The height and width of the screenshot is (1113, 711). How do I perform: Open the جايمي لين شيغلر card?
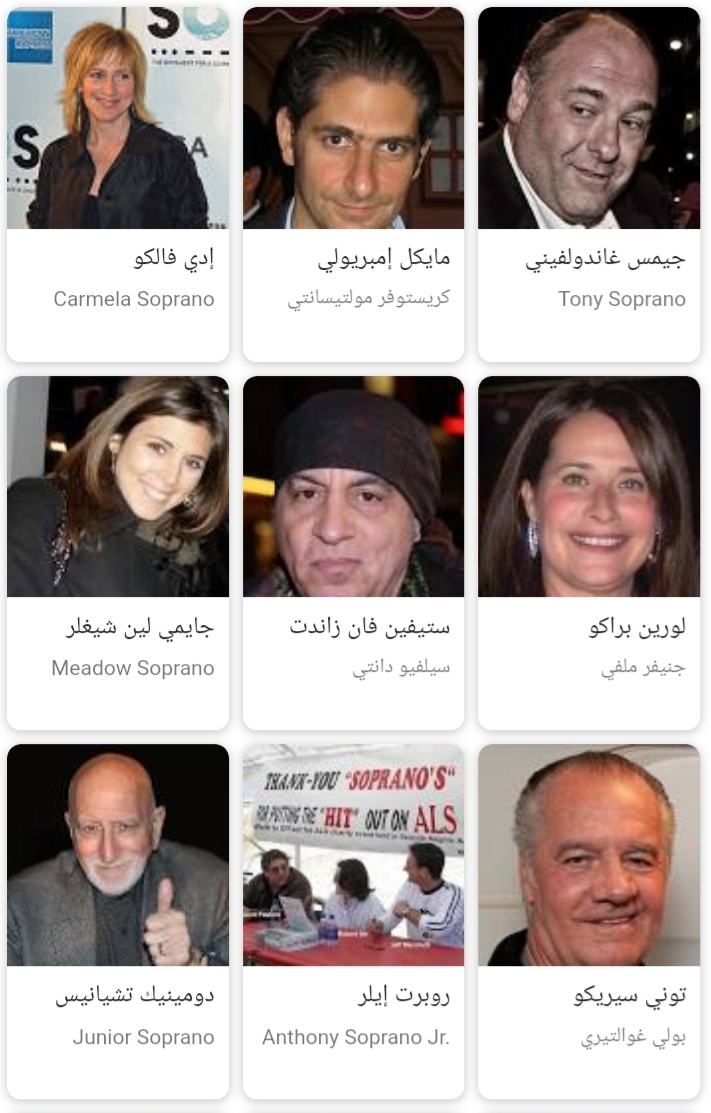118,553
